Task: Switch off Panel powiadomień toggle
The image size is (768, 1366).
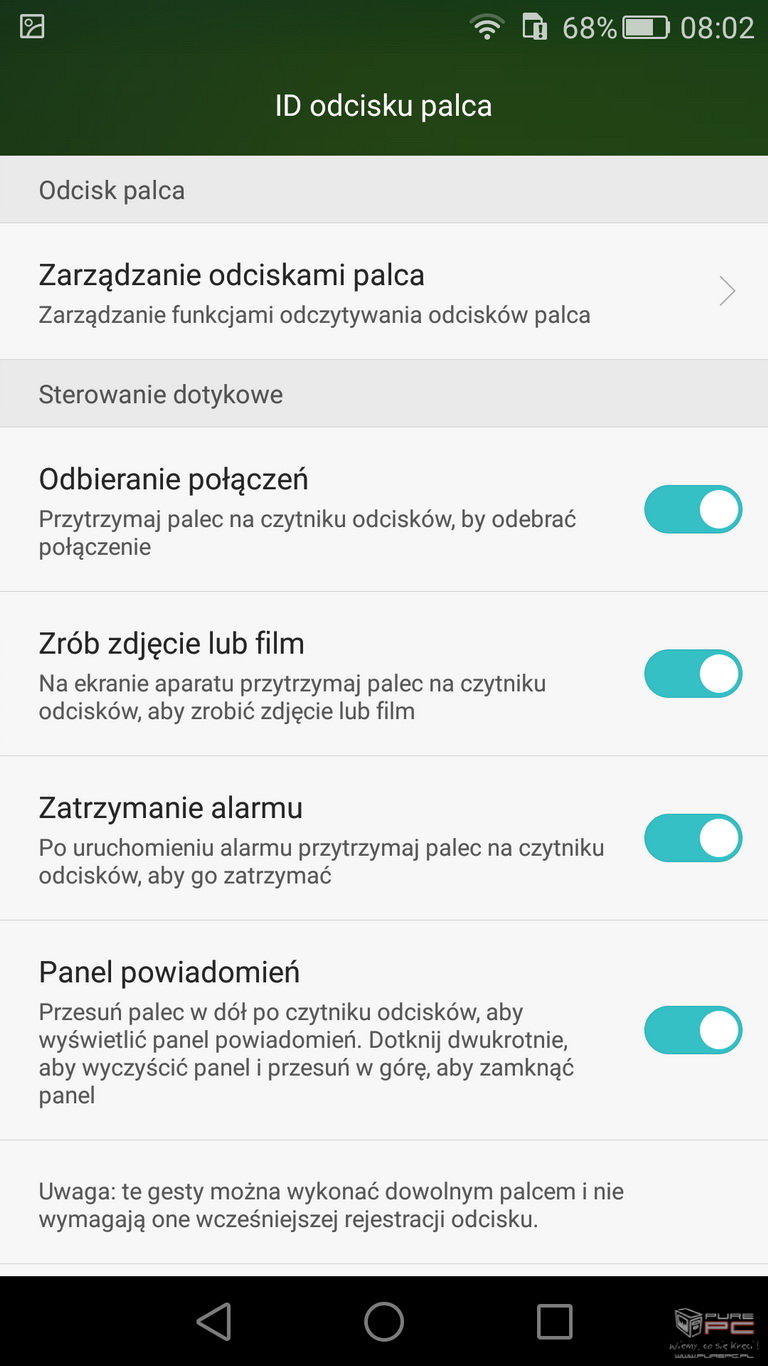Action: tap(692, 1030)
